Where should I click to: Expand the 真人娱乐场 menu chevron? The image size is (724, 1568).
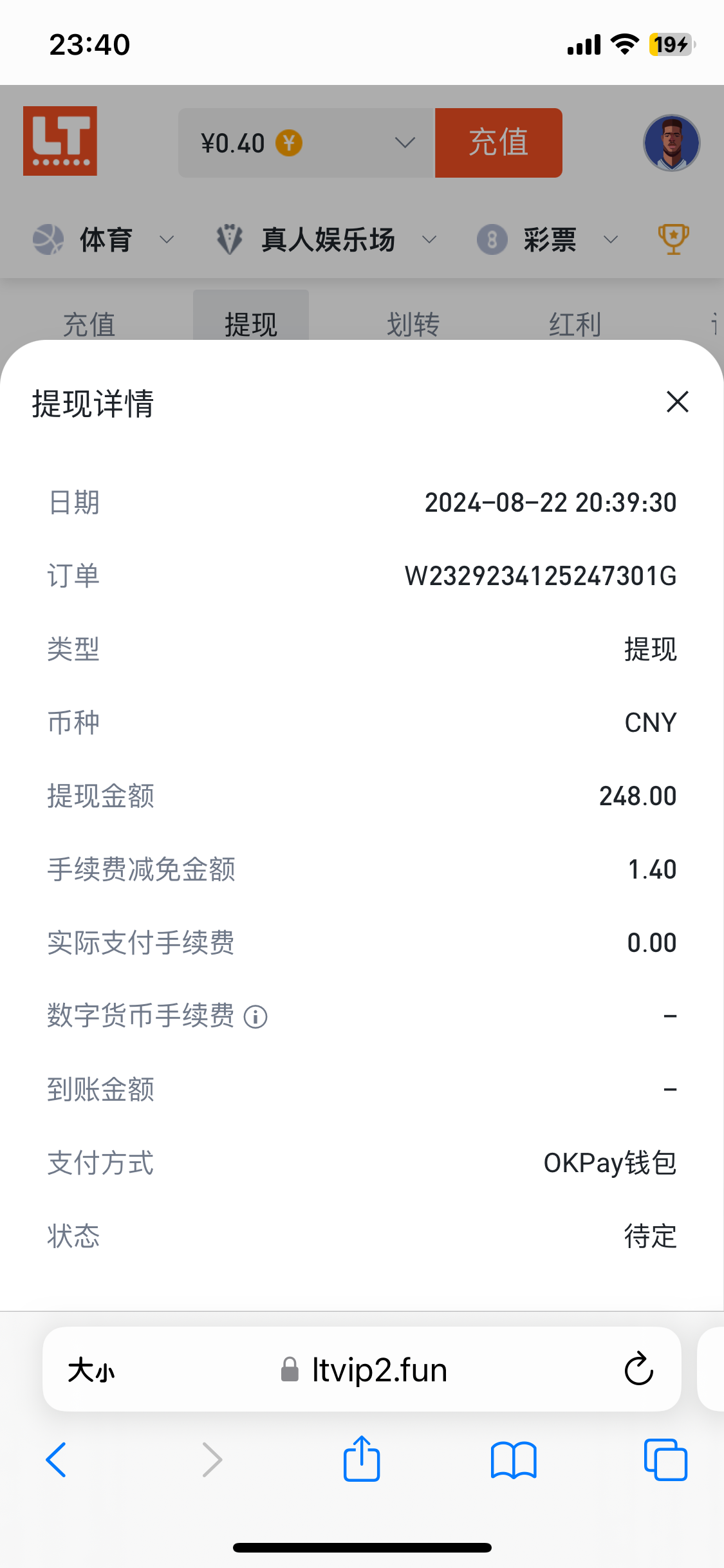(x=430, y=239)
